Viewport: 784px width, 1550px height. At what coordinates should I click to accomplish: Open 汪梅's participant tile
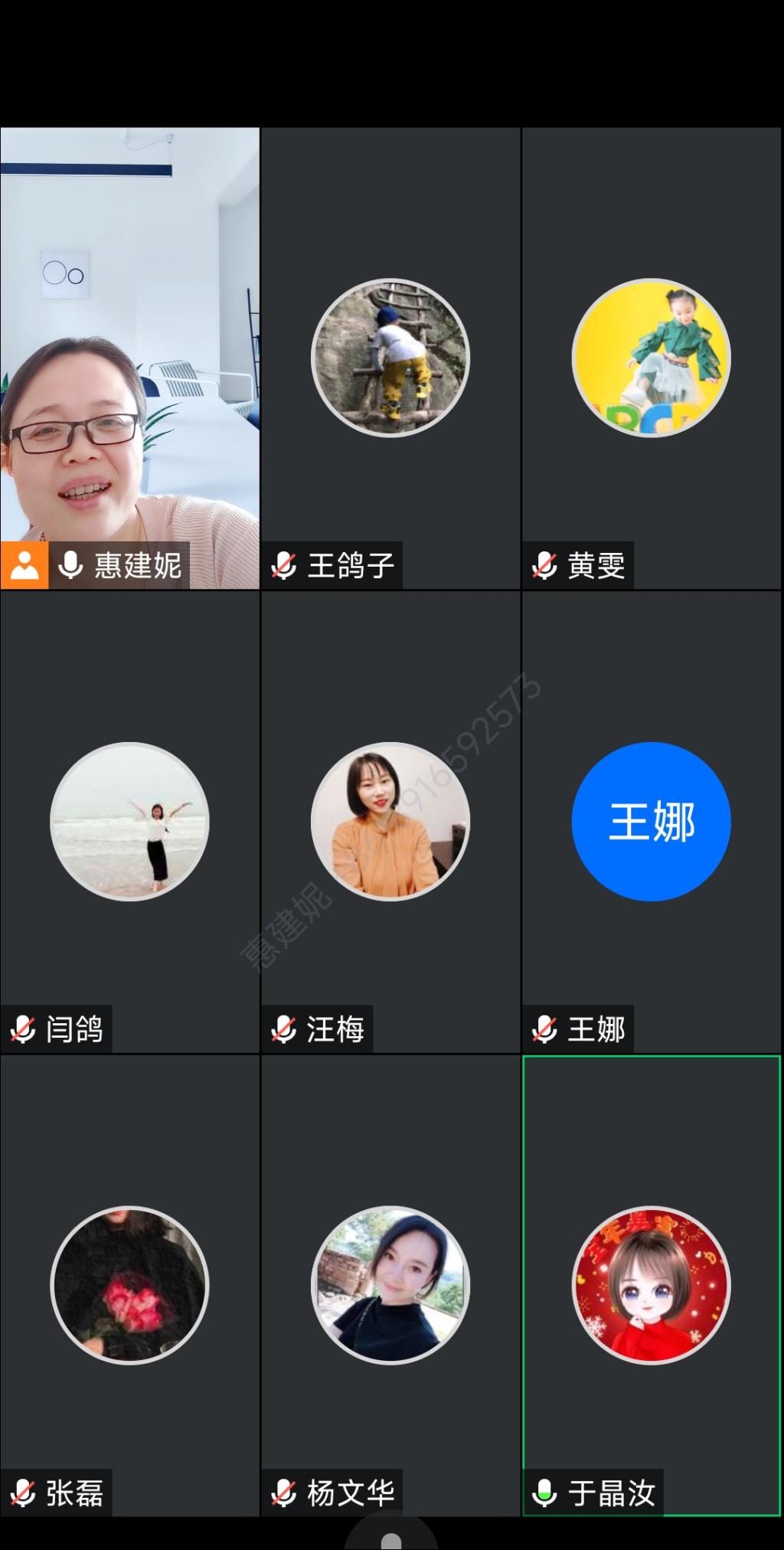tap(390, 821)
